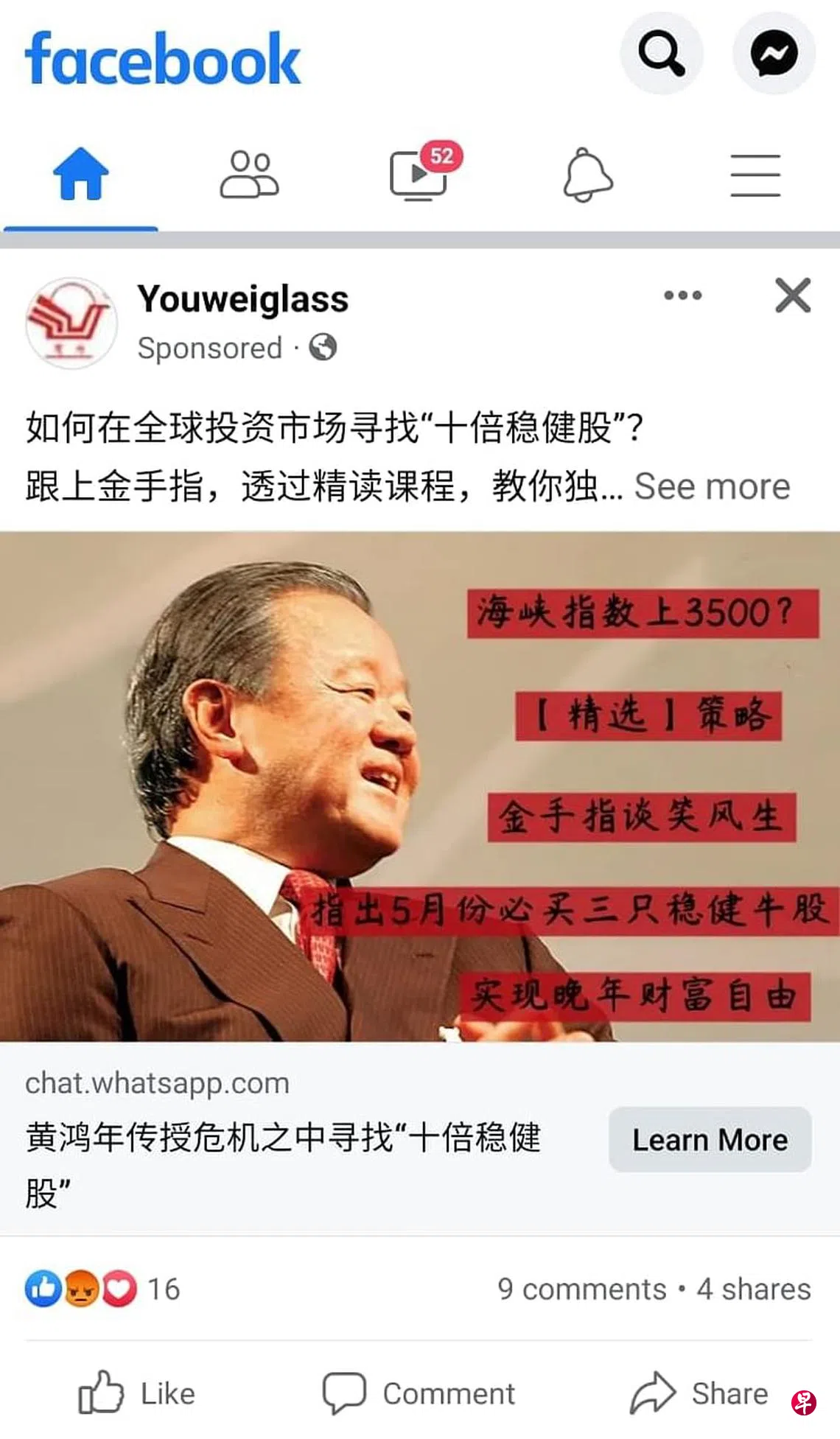
Task: View the 16 reactions list
Action: [x=102, y=1289]
